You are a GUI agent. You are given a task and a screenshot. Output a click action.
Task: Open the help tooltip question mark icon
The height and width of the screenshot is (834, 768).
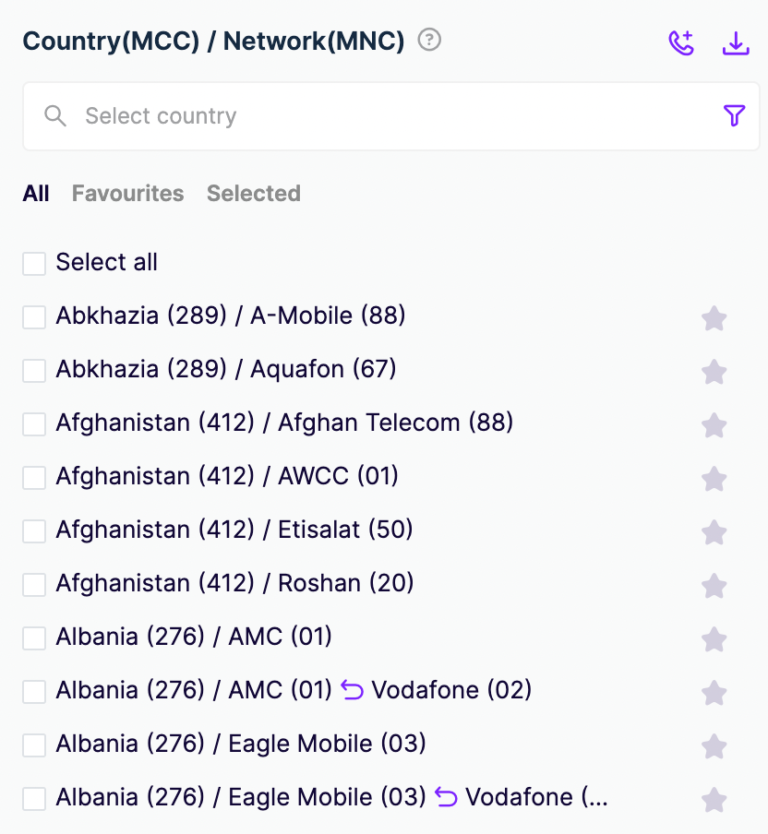point(428,41)
